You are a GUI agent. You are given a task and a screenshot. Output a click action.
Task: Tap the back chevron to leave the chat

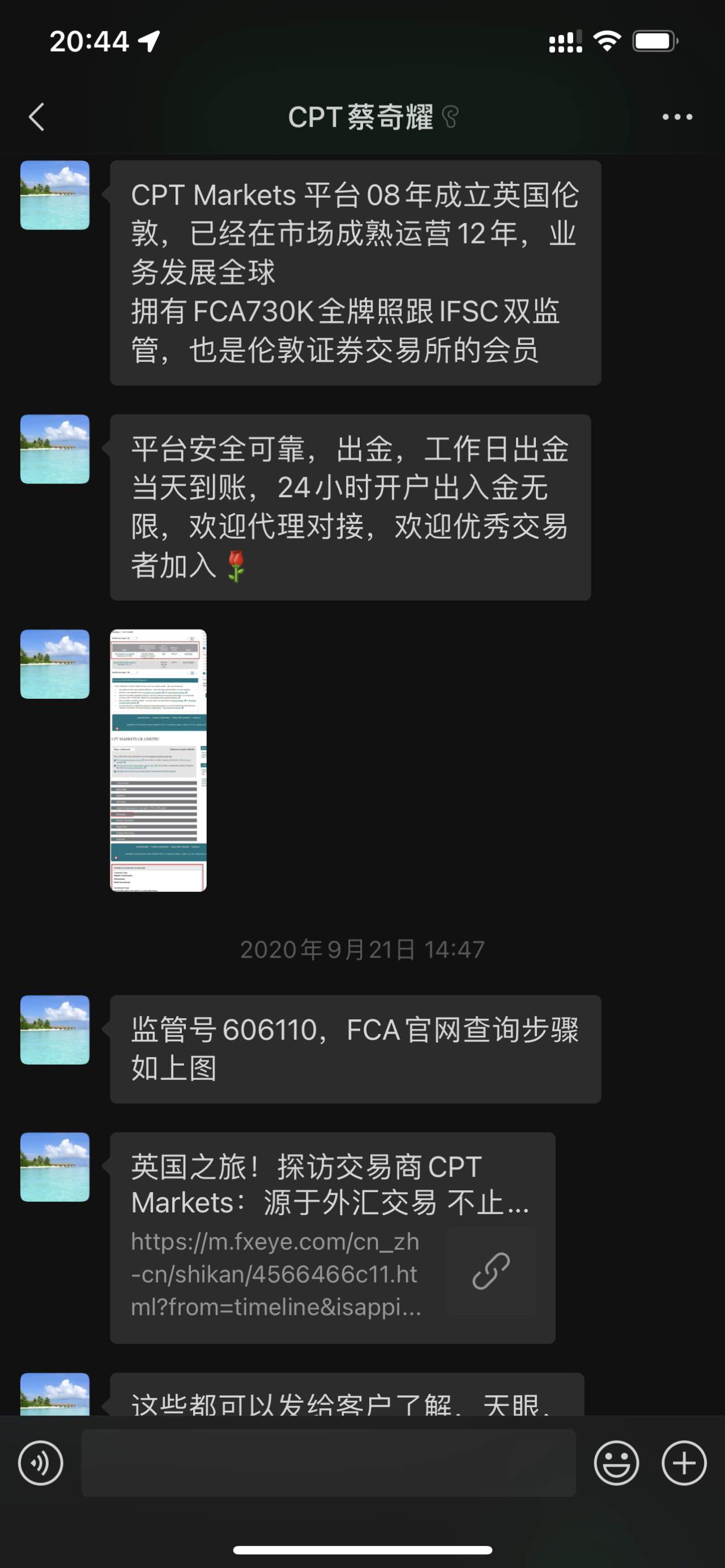click(x=36, y=117)
